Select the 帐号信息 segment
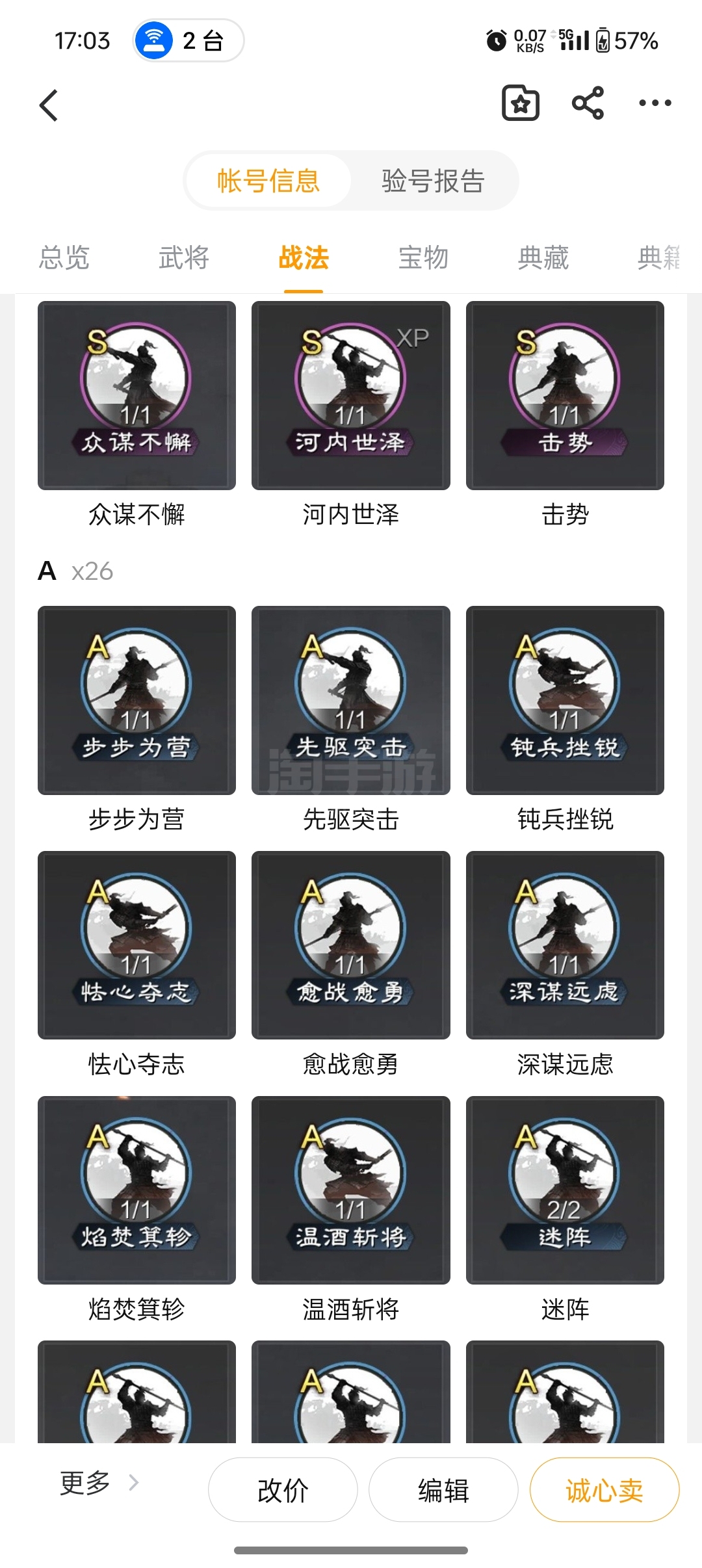This screenshot has height=1568, width=702. coord(268,181)
